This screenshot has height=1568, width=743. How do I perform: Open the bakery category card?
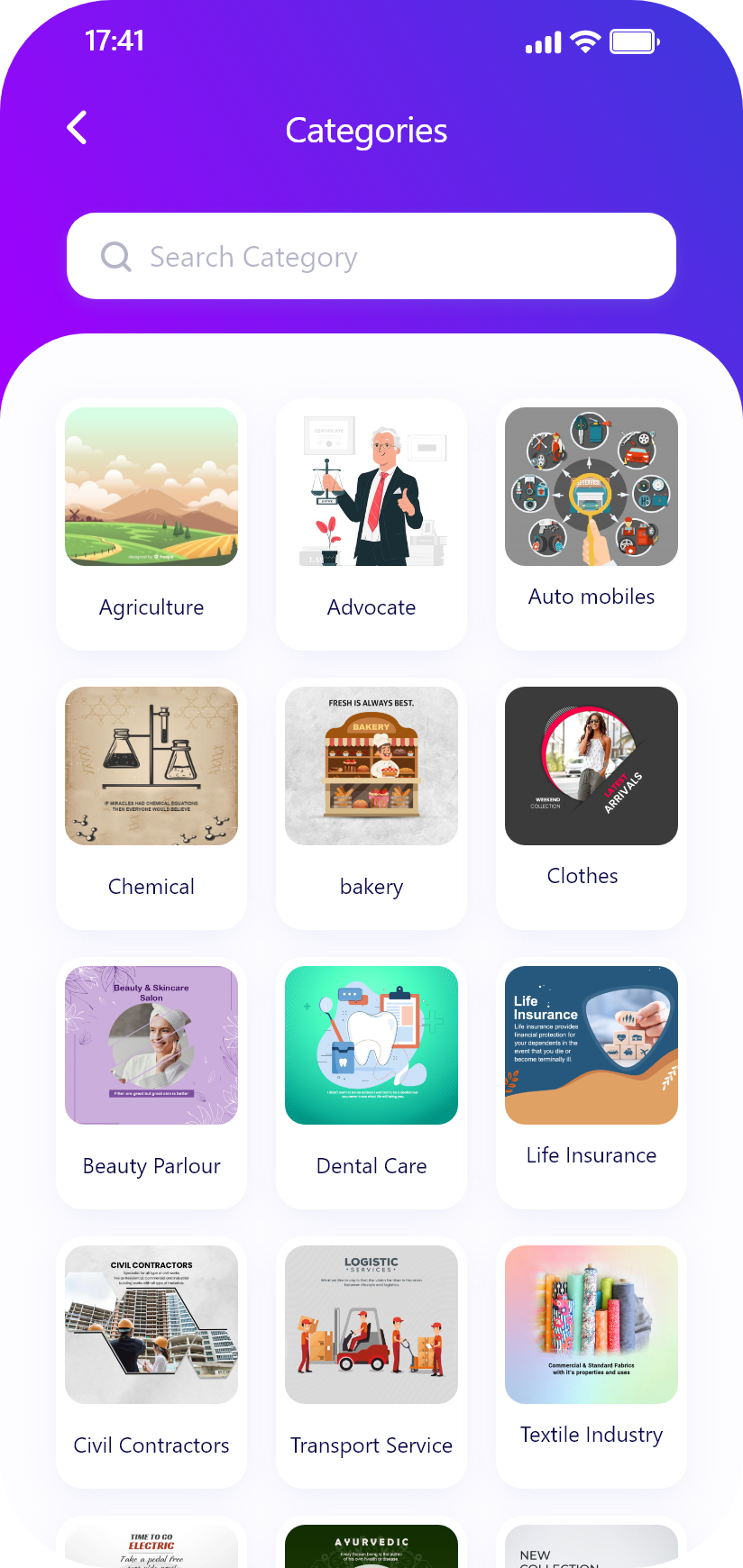tap(371, 803)
